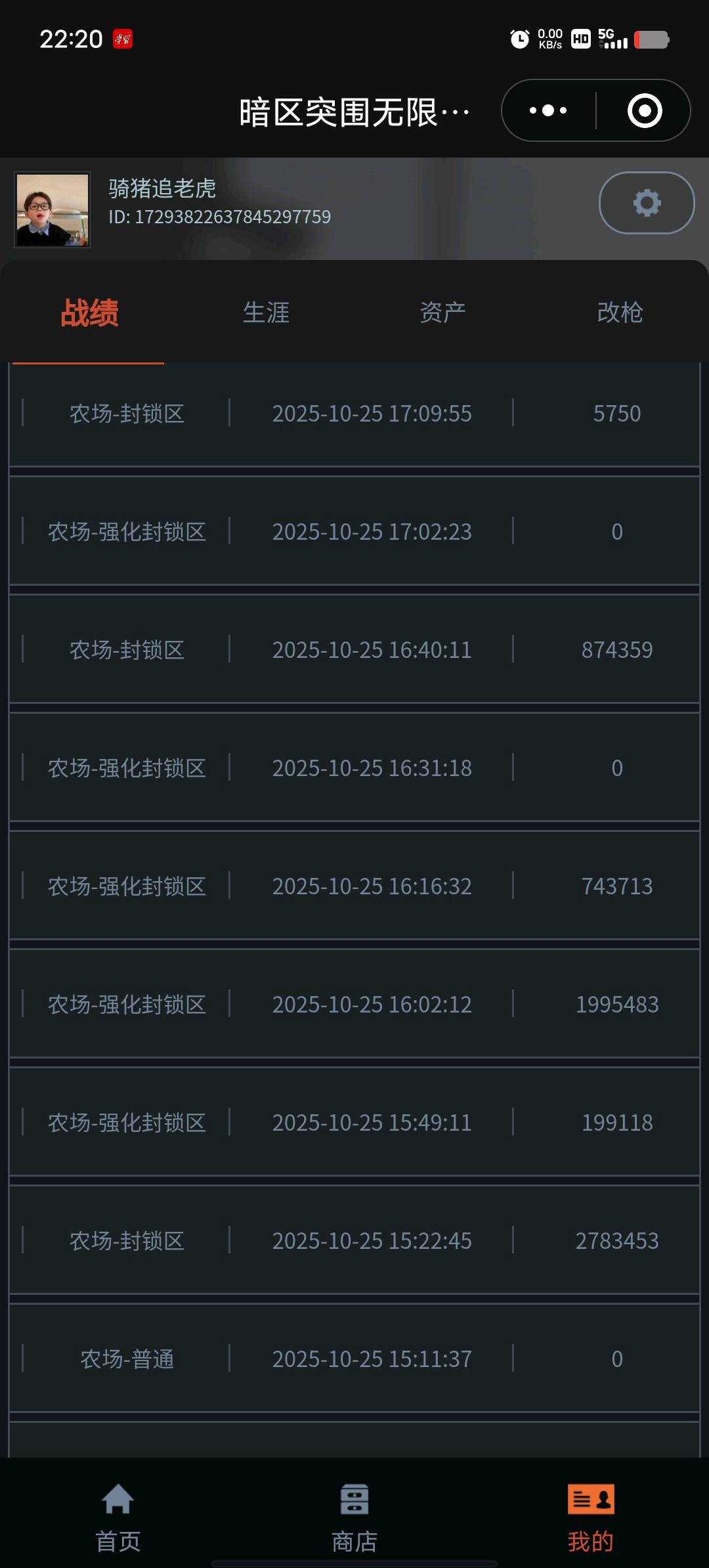Open the 骑猪追老虎 profile avatar
The image size is (709, 1568).
53,209
